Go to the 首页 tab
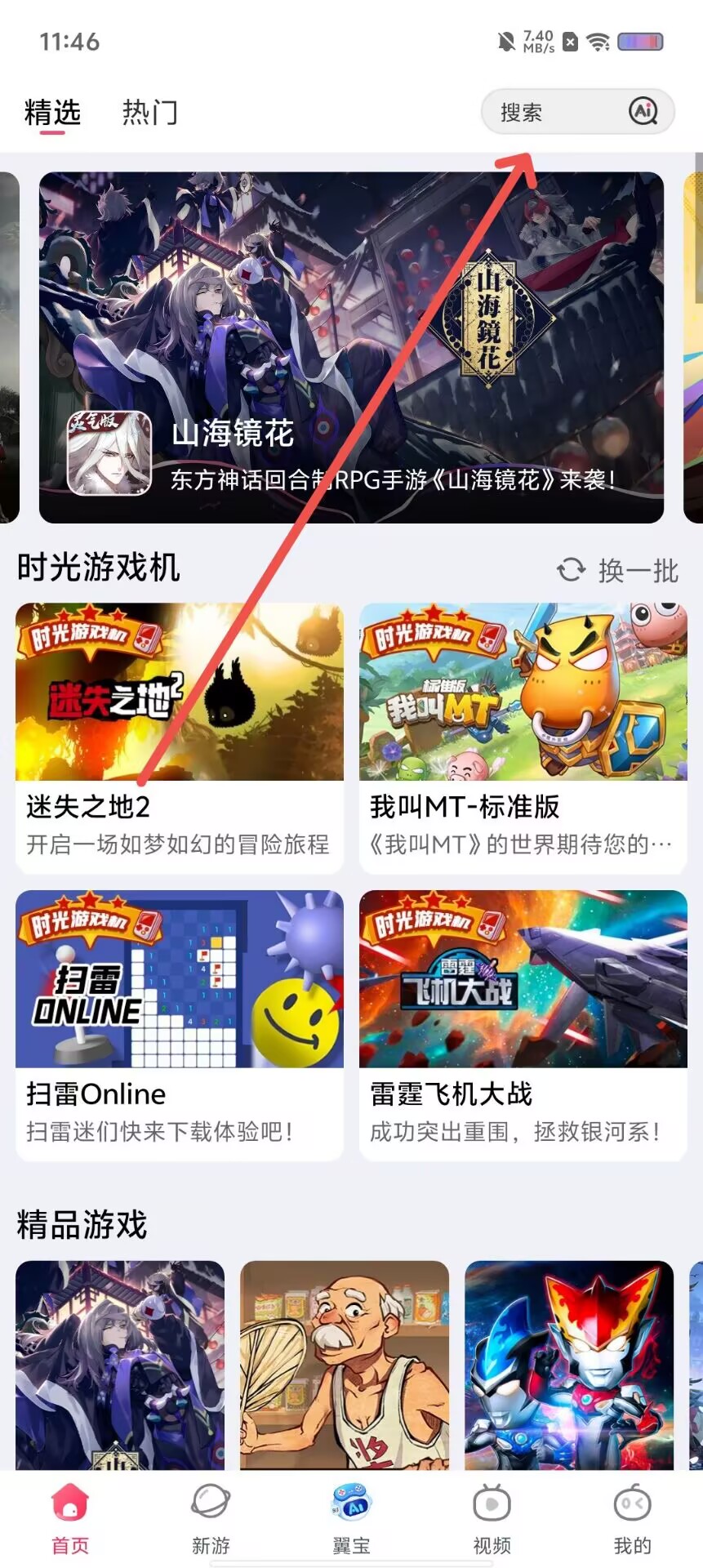The width and height of the screenshot is (703, 1568). point(70,1519)
